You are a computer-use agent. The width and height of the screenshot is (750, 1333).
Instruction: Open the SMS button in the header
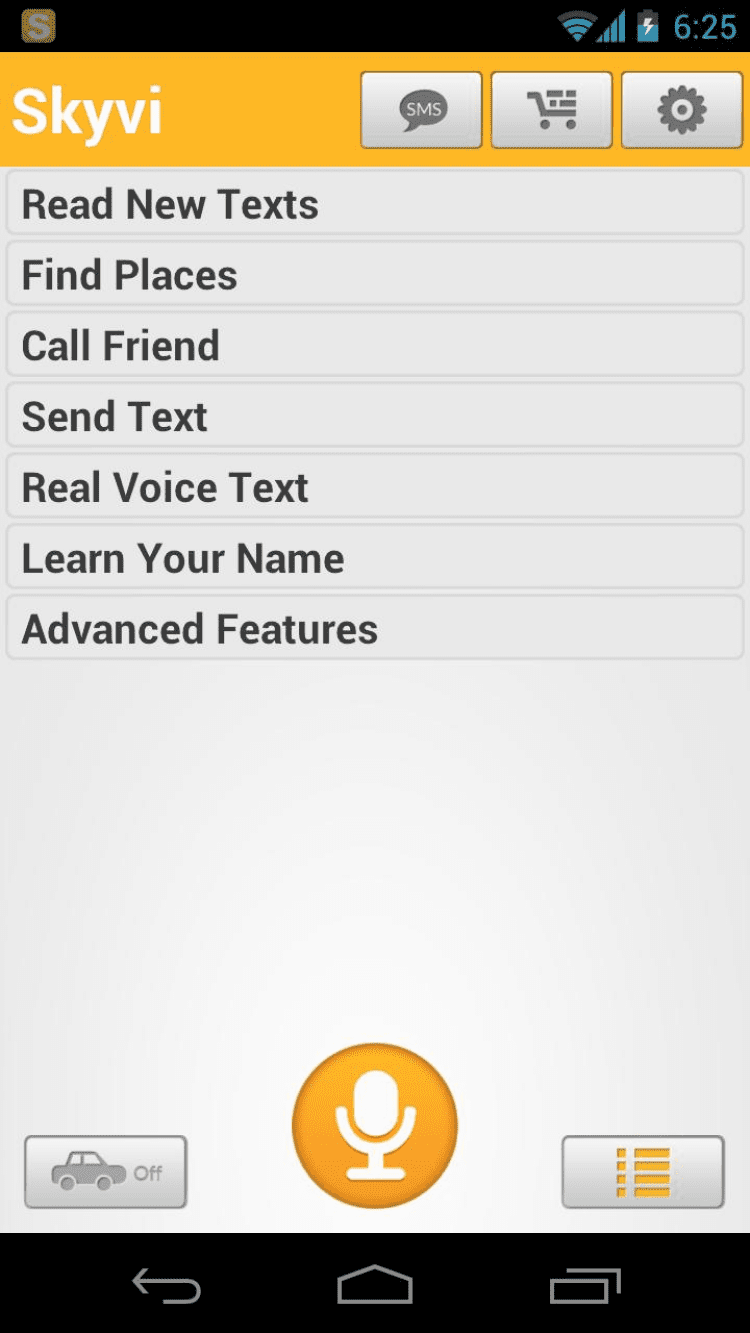(x=421, y=110)
